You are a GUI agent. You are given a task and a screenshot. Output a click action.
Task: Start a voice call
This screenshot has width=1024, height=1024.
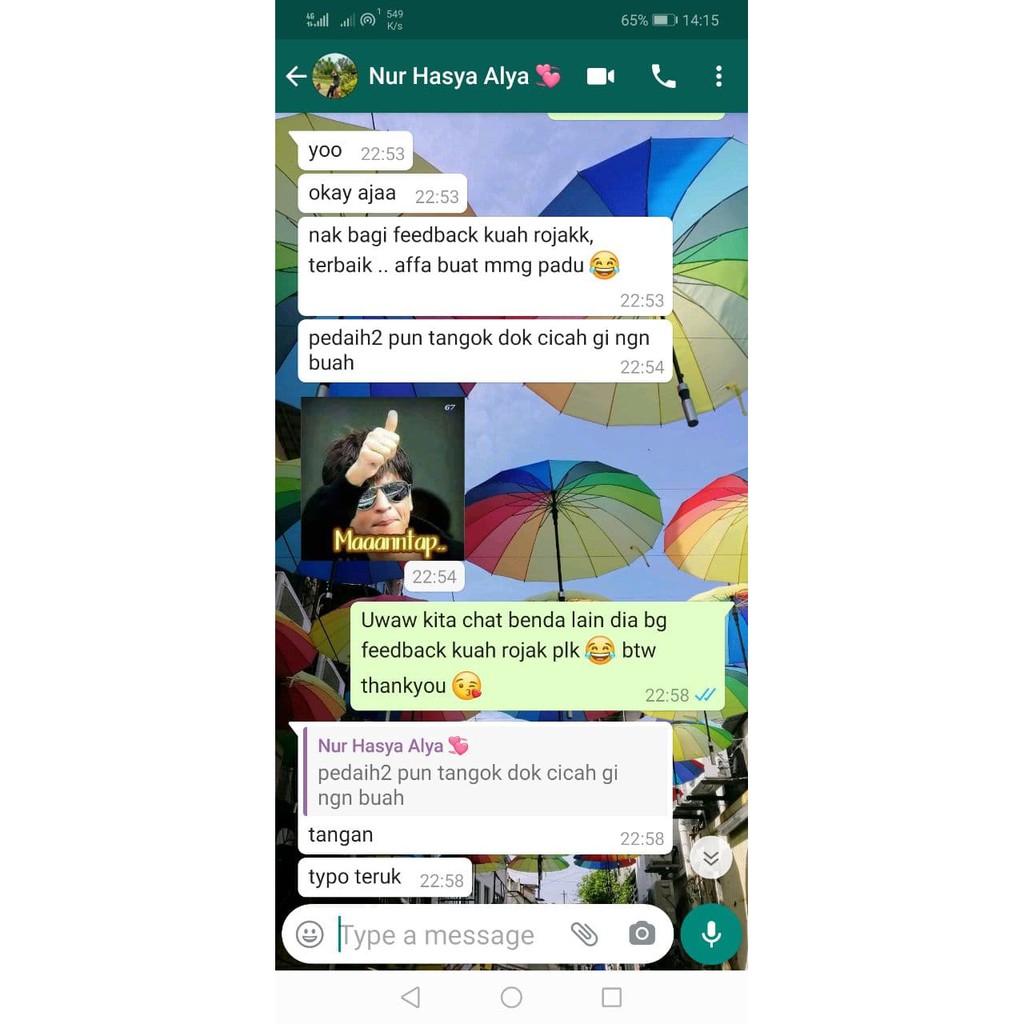point(664,76)
